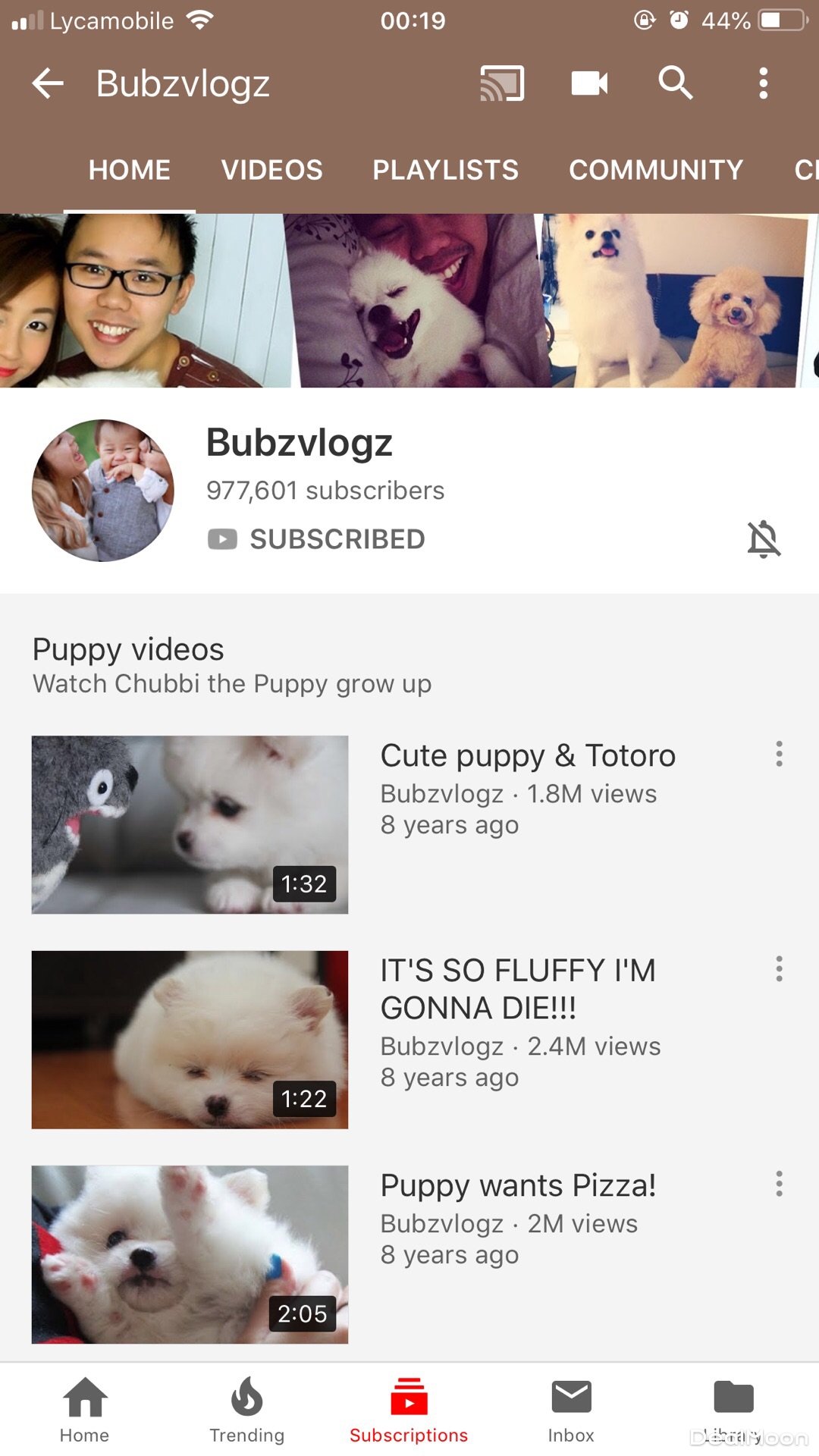Go back from the Bubzvlogz channel
Screen dimensions: 819x1456
tap(48, 83)
